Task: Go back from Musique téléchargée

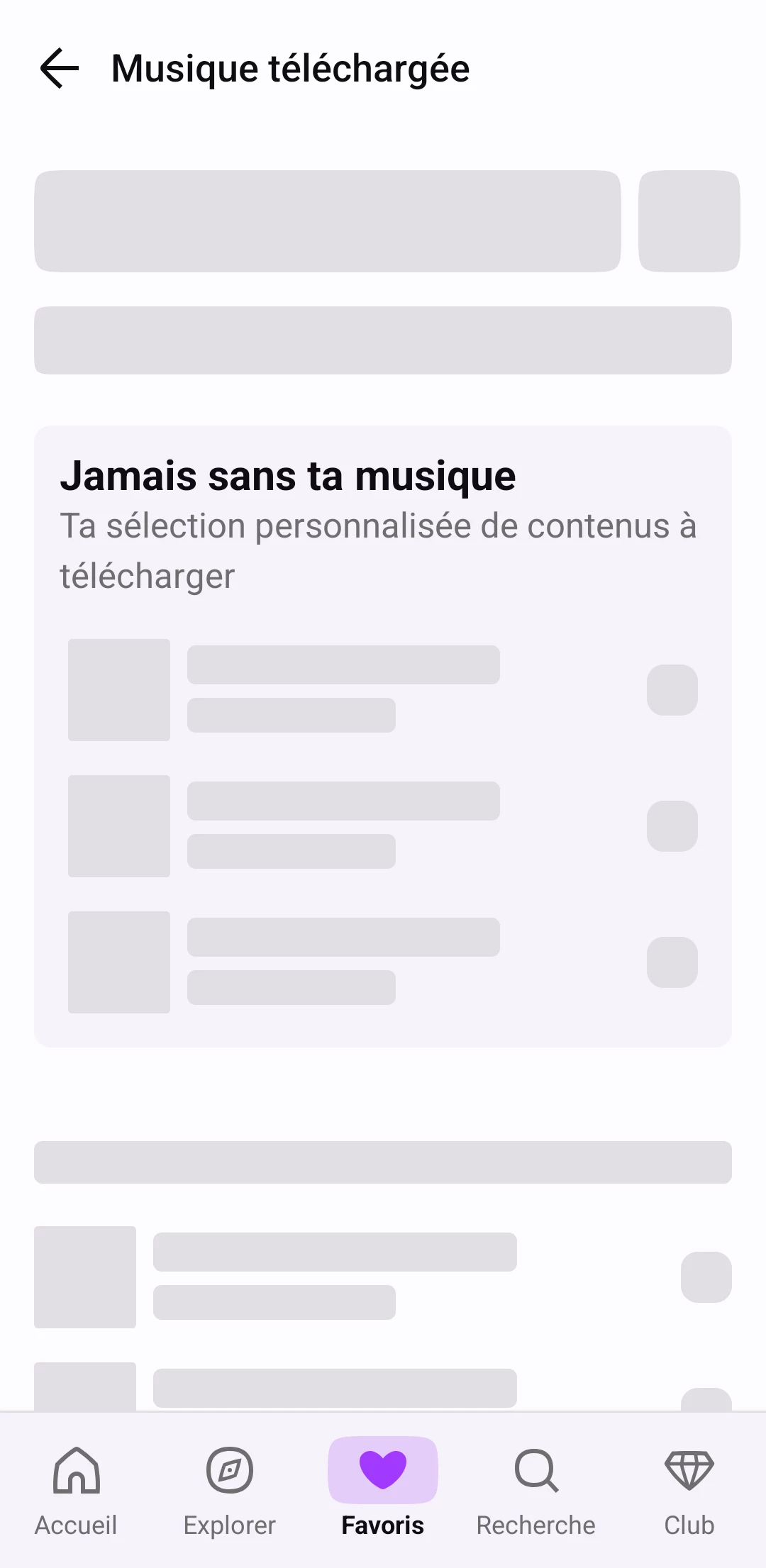Action: (x=60, y=69)
